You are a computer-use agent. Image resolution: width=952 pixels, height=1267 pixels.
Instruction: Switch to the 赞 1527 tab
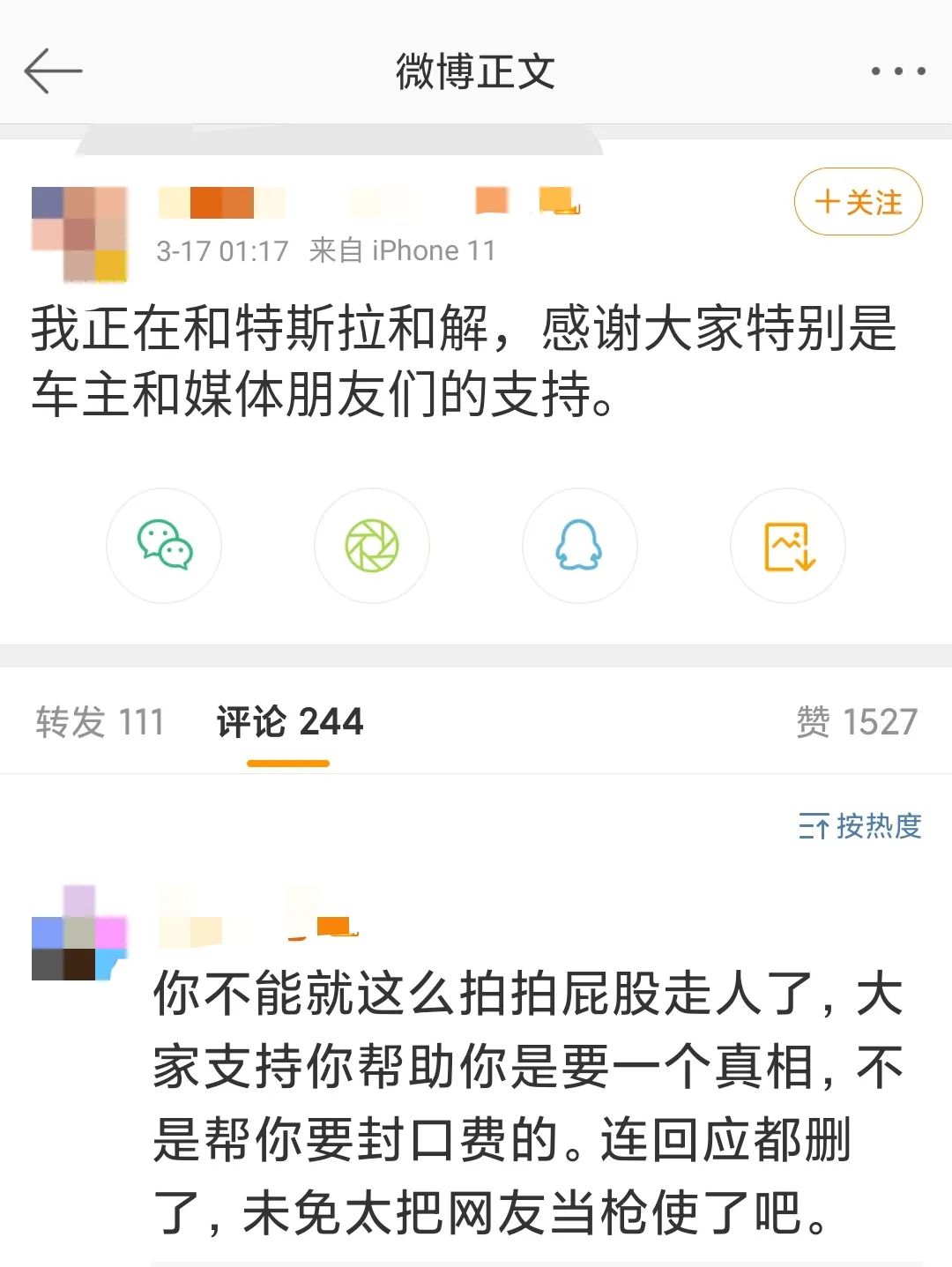[x=856, y=722]
